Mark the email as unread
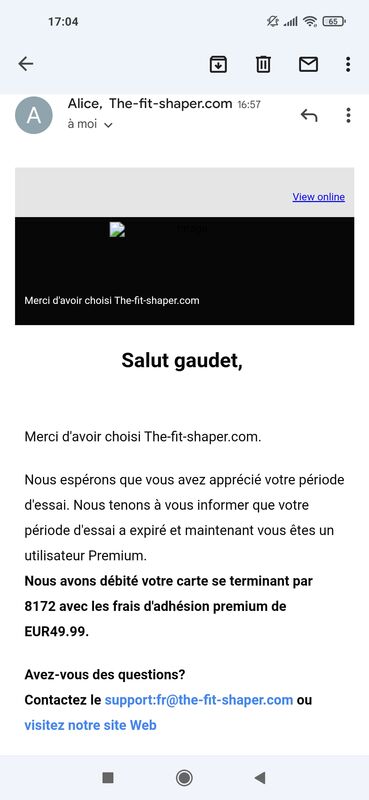The image size is (369, 800). point(308,64)
